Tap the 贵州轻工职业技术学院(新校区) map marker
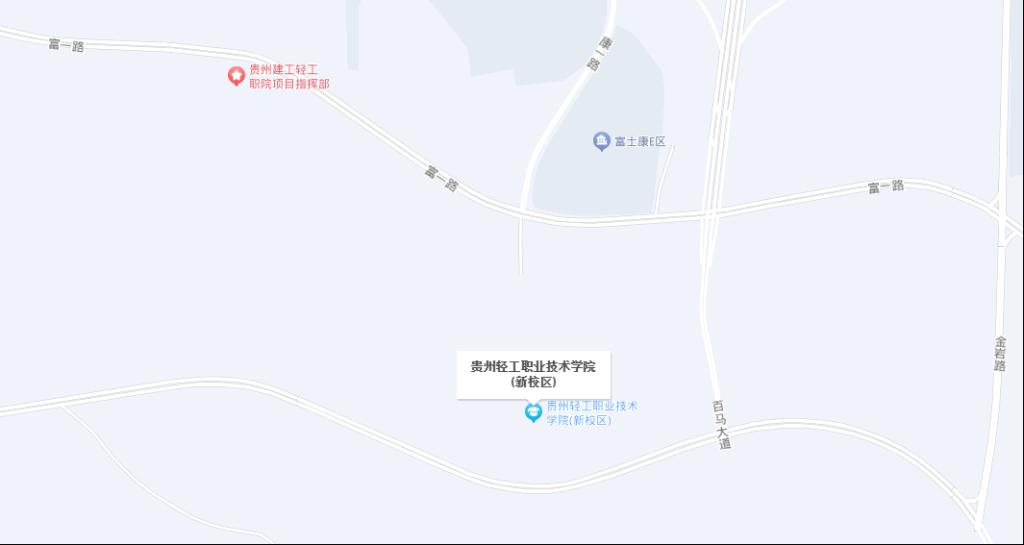Image resolution: width=1024 pixels, height=545 pixels. click(x=534, y=412)
